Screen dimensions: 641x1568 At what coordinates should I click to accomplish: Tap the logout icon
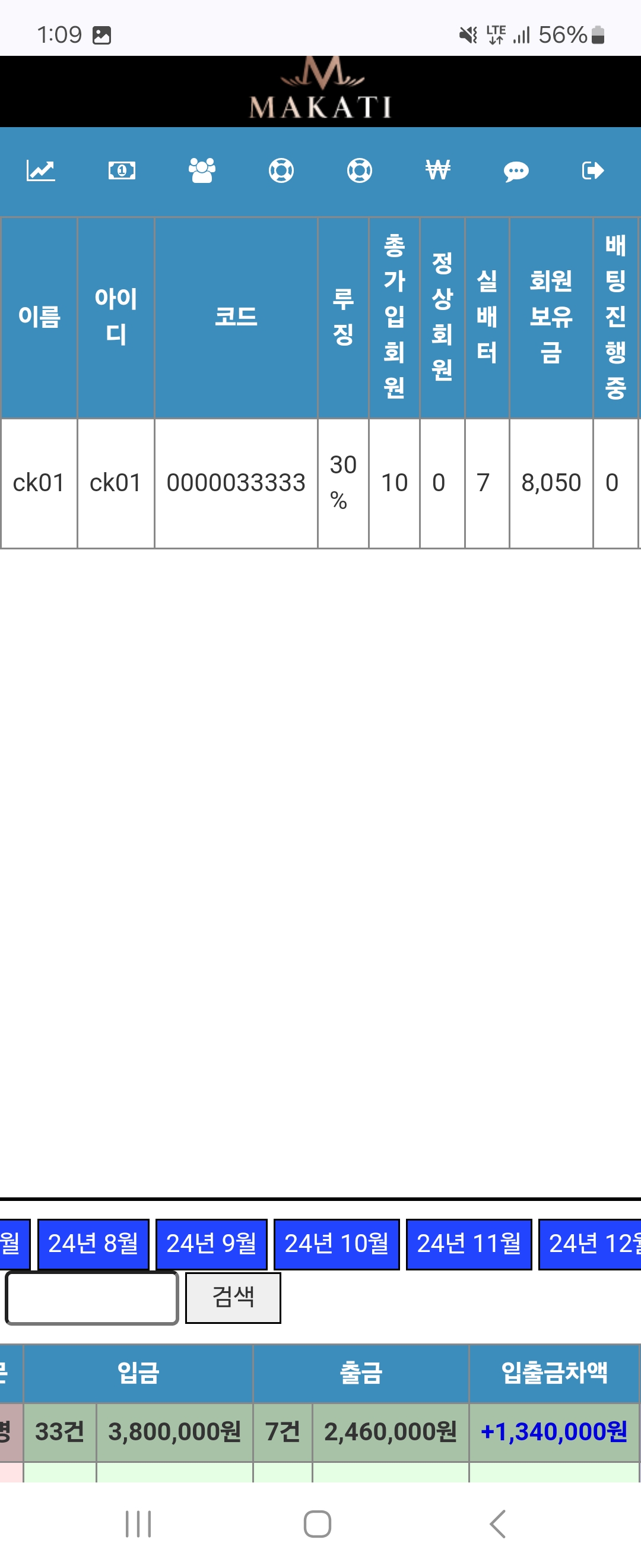click(593, 170)
